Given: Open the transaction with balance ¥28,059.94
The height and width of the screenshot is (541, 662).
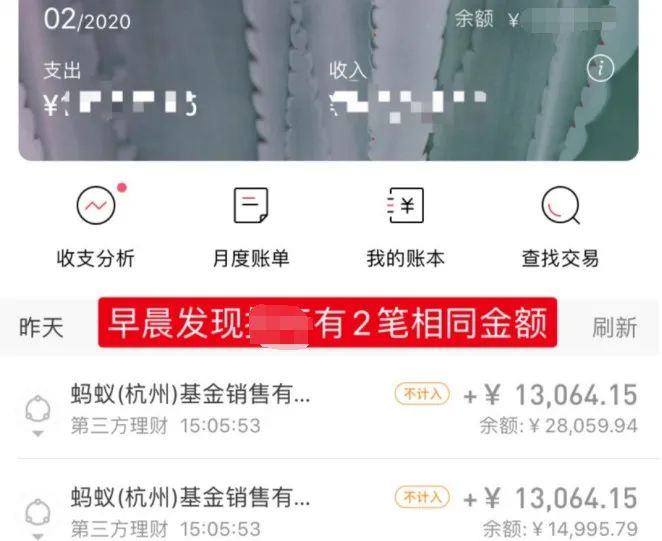Looking at the screenshot, I should coord(330,409).
